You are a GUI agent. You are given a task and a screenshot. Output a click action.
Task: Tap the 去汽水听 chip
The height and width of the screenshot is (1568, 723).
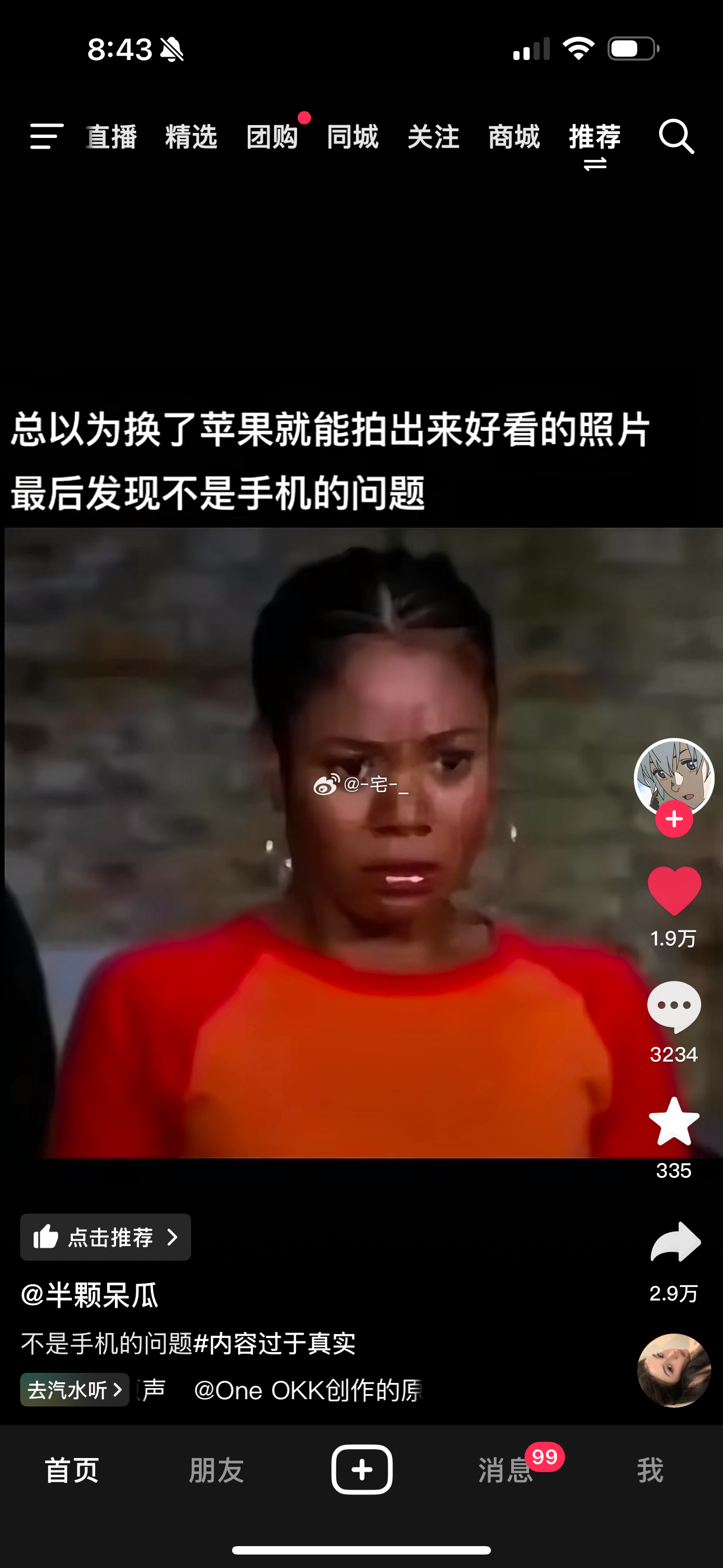(74, 1390)
